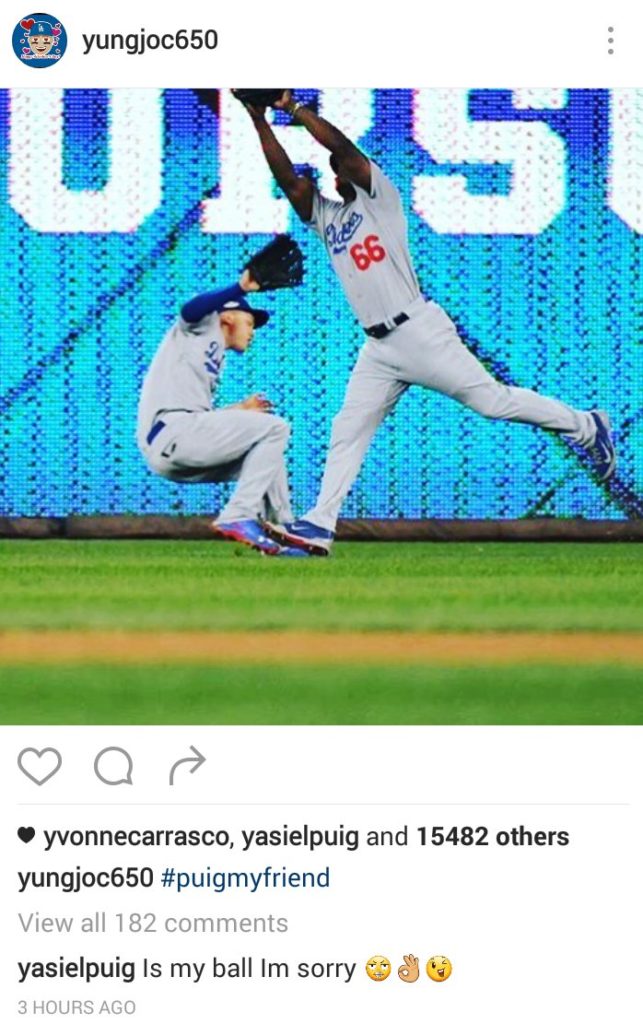Tap the yungjoc650 username in the header
Viewport: 643px width, 1024px height.
point(150,41)
